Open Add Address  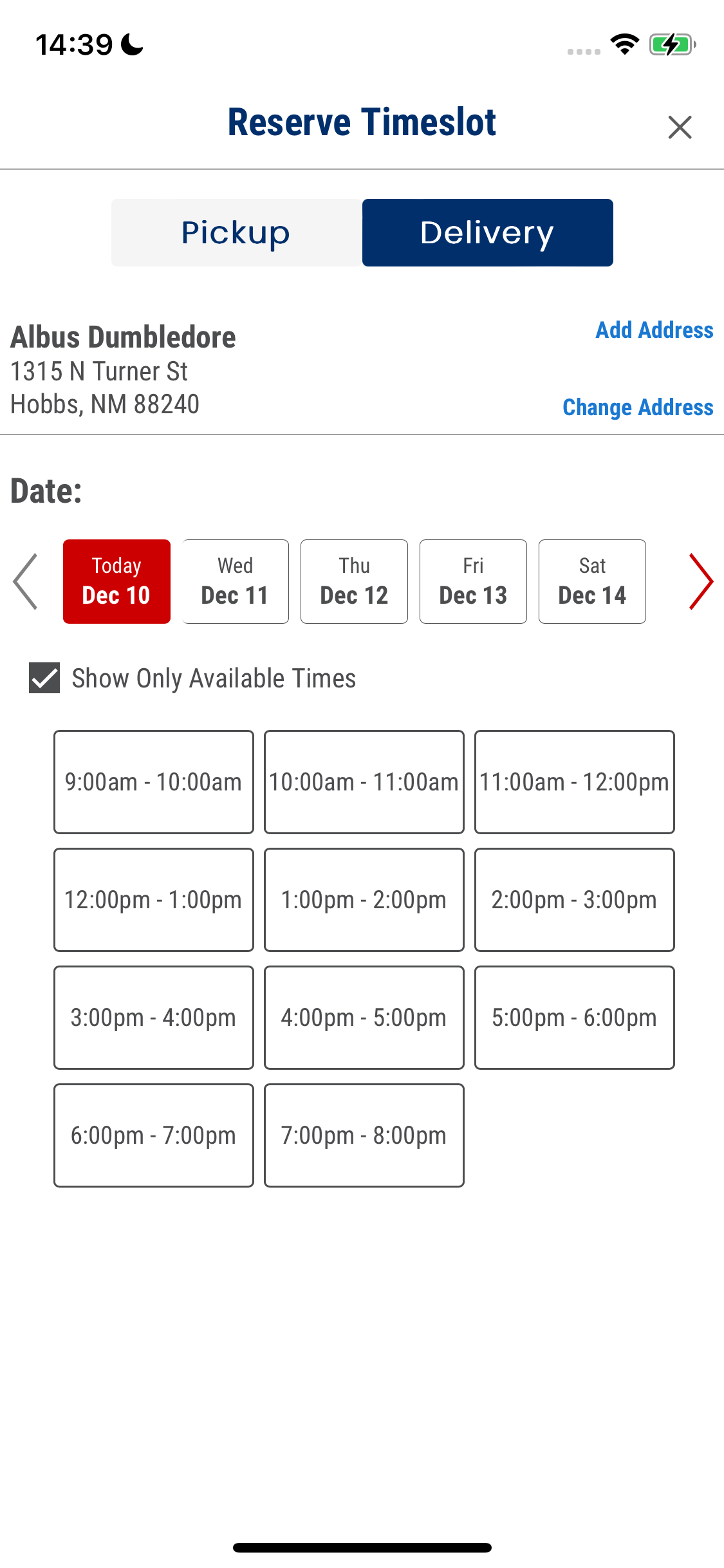point(653,330)
